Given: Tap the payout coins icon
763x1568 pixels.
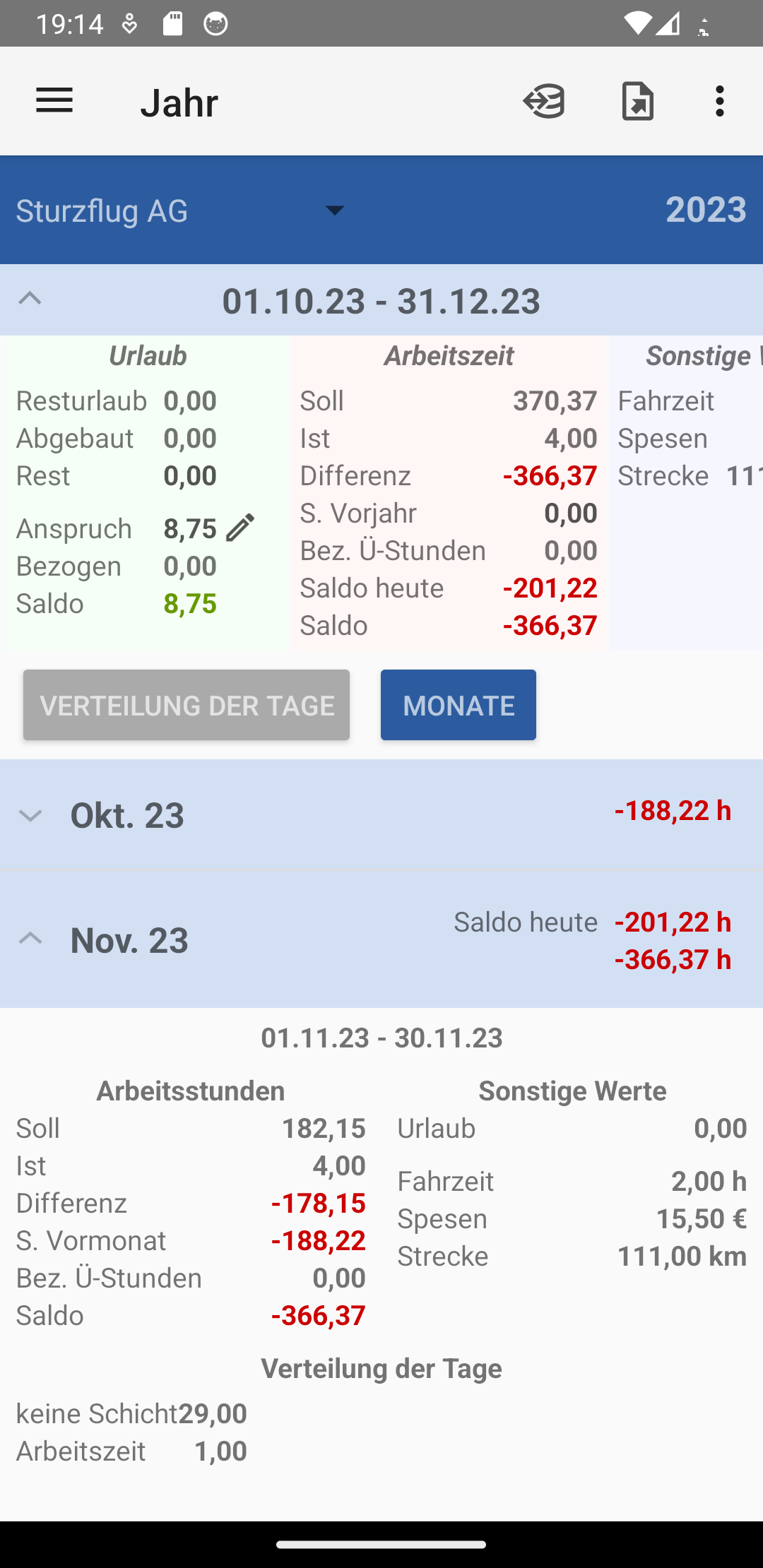Looking at the screenshot, I should [x=545, y=101].
